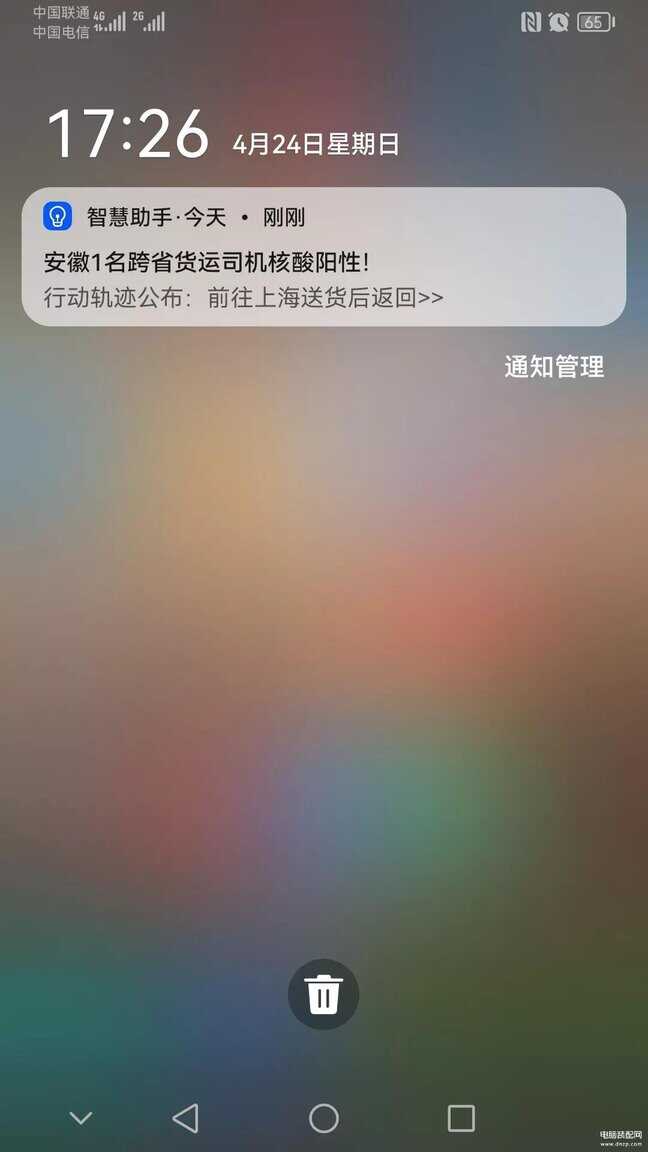This screenshot has width=648, height=1152.
Task: Go to home screen via the circle button
Action: 323,1118
